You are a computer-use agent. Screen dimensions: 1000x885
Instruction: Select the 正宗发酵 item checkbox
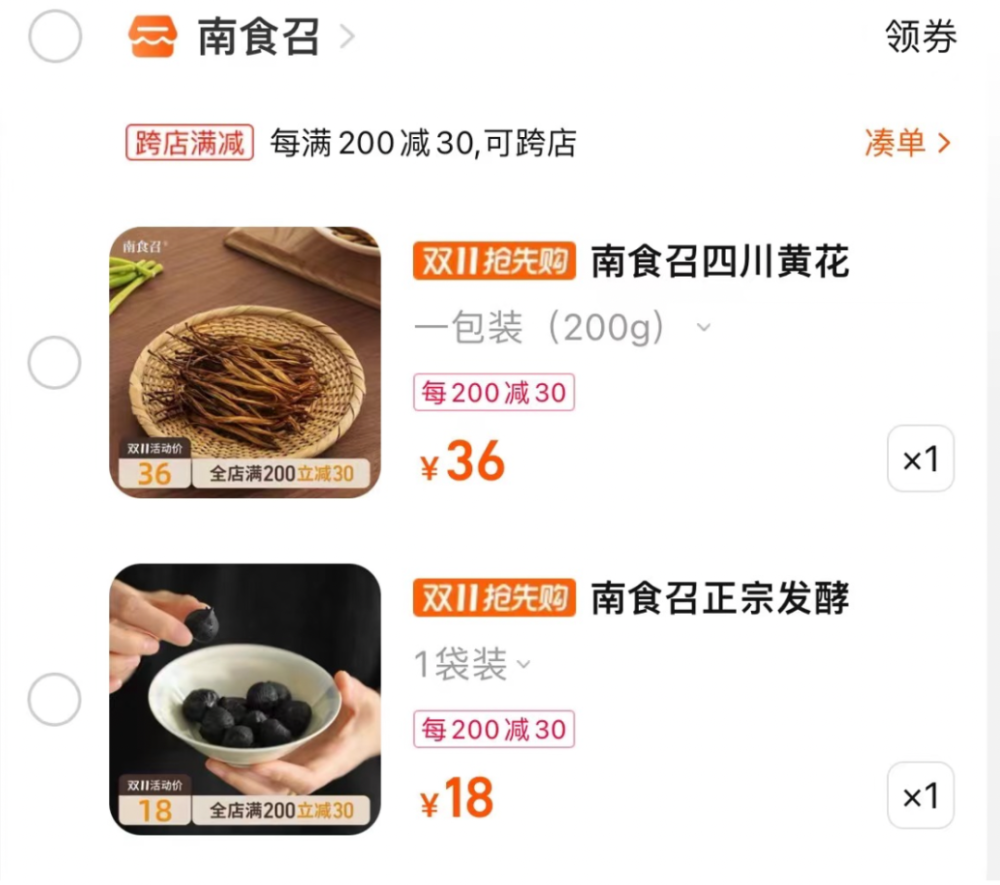pyautogui.click(x=54, y=699)
